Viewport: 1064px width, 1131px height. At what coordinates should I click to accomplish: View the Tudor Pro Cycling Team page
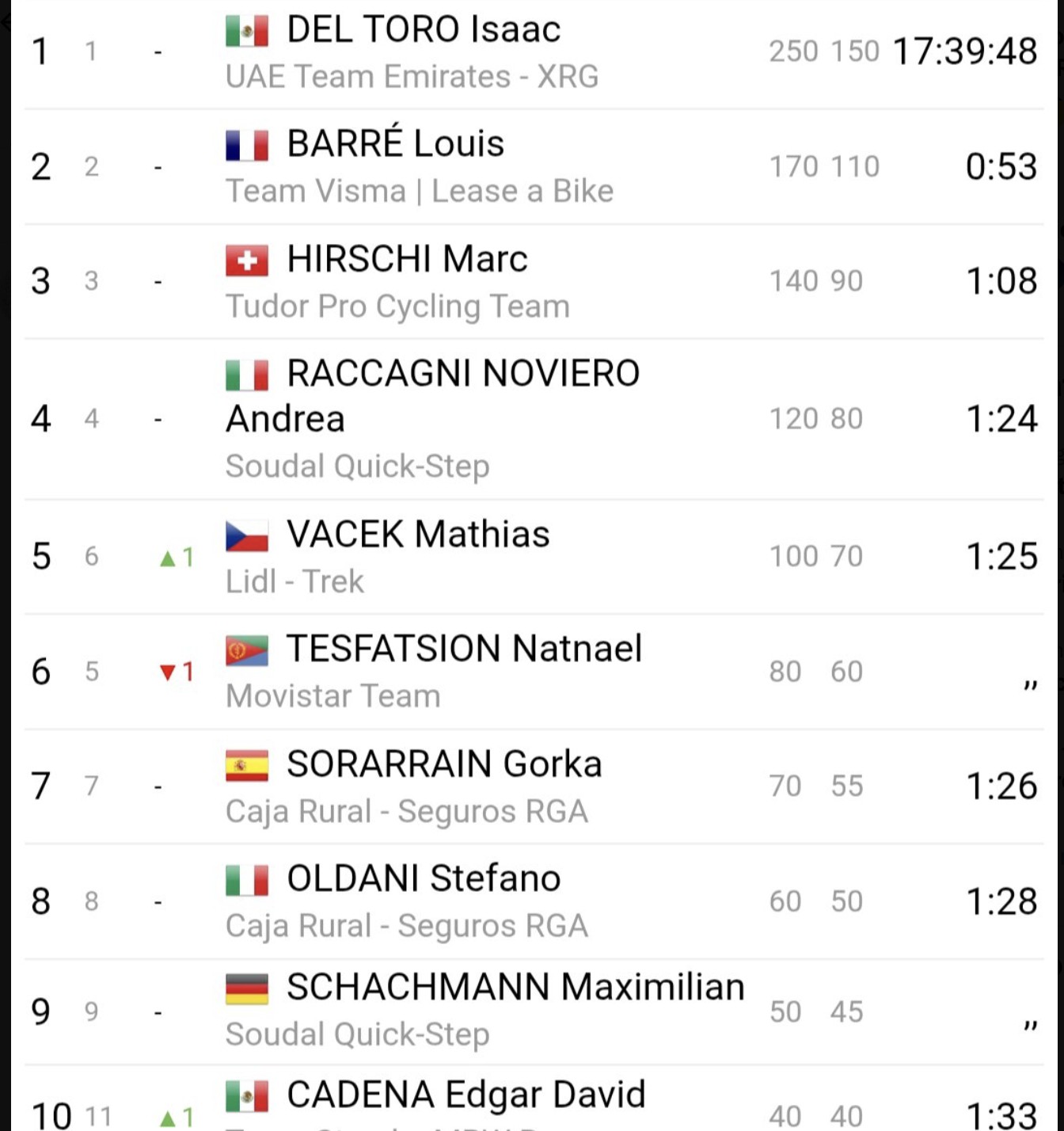coord(397,307)
